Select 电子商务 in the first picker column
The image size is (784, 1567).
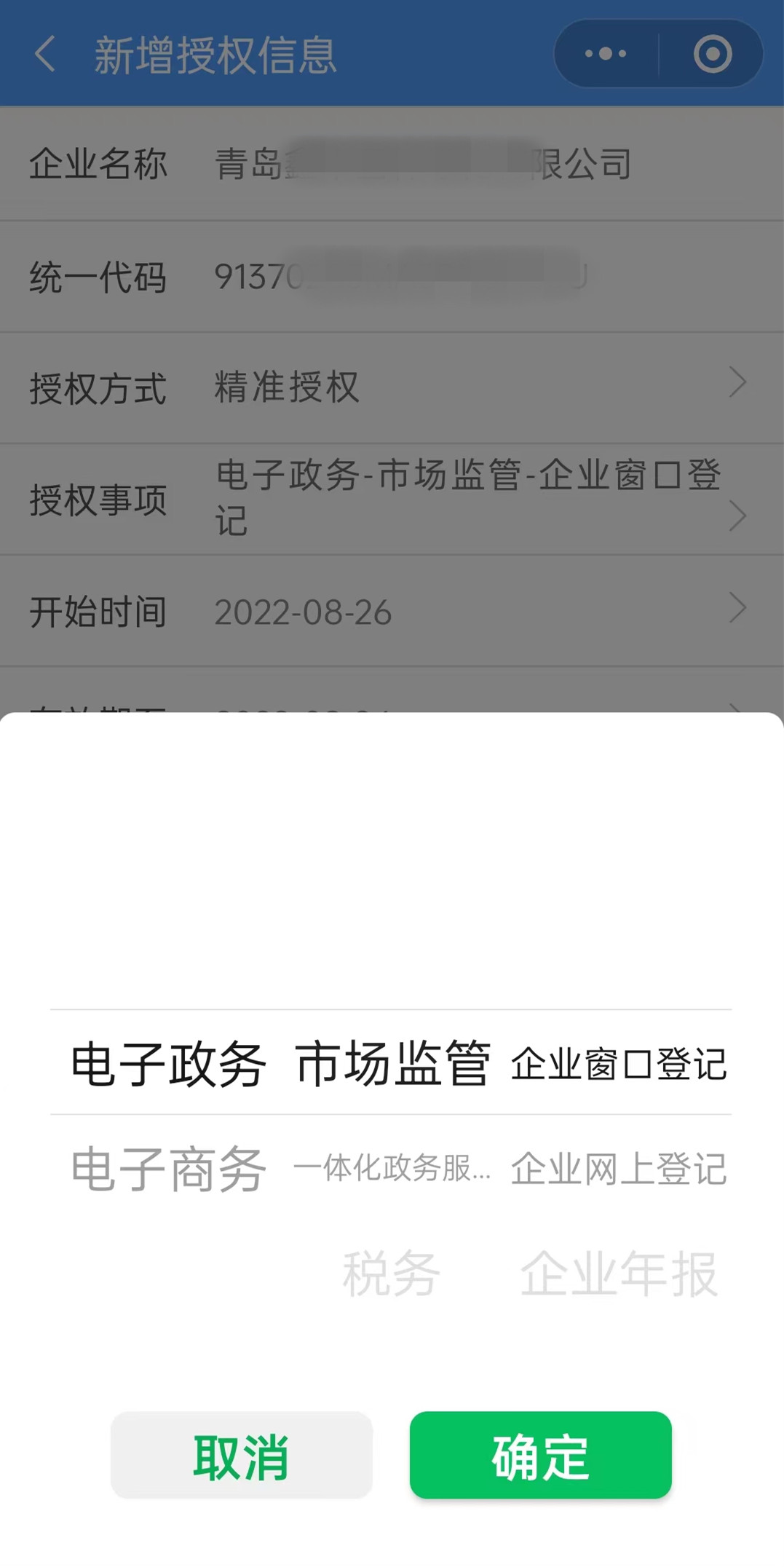(167, 1169)
